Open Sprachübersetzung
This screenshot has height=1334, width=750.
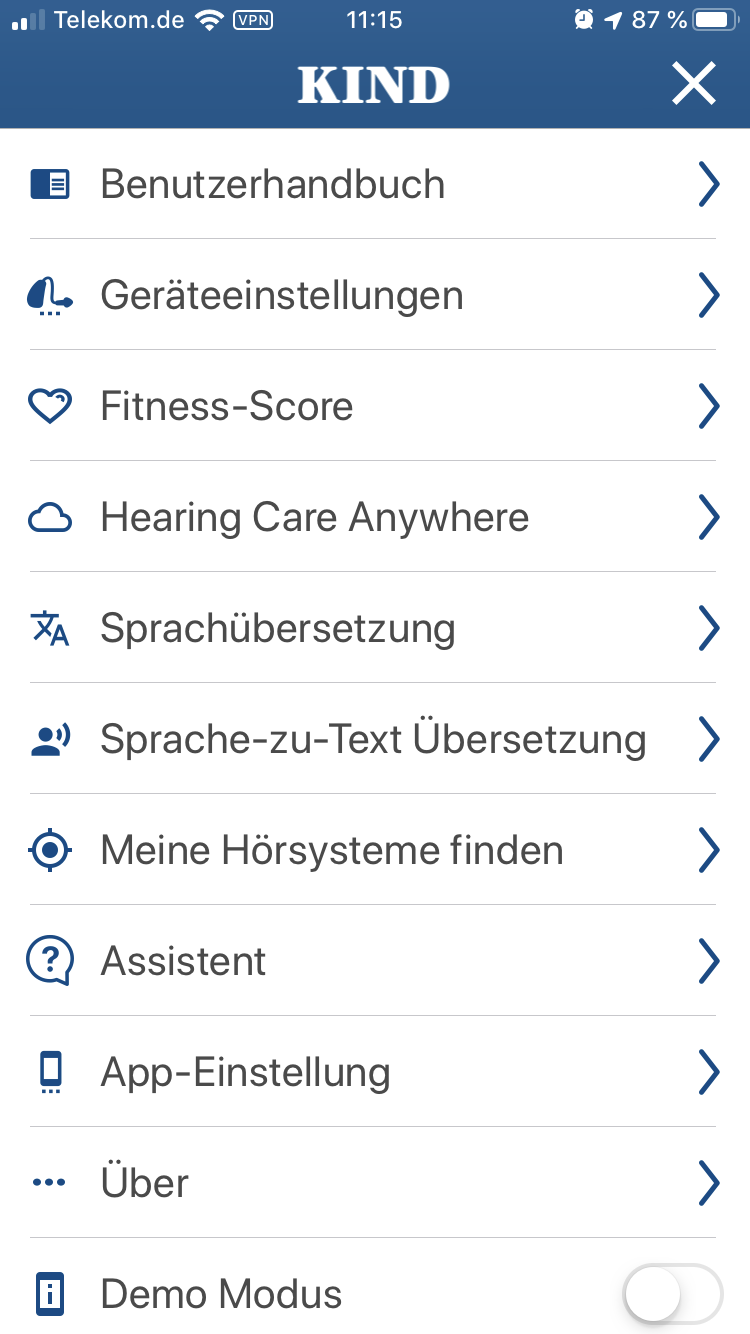point(278,629)
